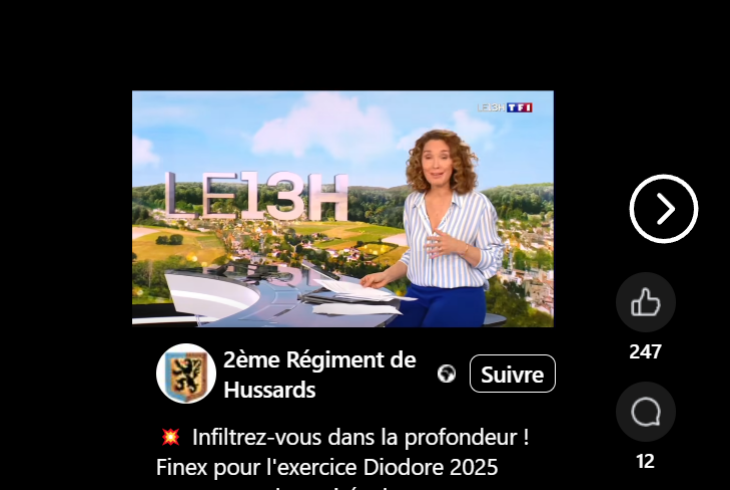Go to the next video with the arrow
Image resolution: width=730 pixels, height=490 pixels.
tap(664, 209)
